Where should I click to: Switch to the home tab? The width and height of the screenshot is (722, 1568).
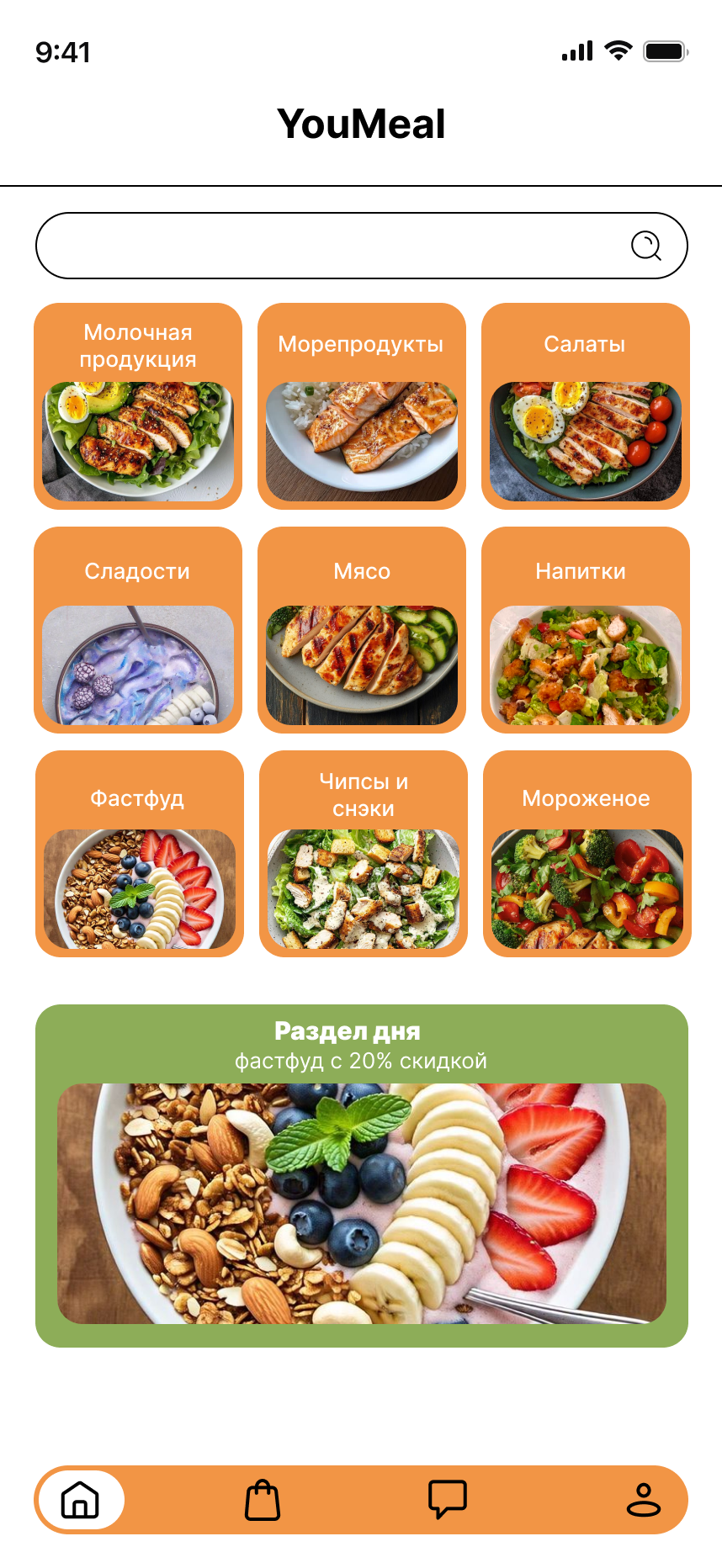coord(81,1499)
